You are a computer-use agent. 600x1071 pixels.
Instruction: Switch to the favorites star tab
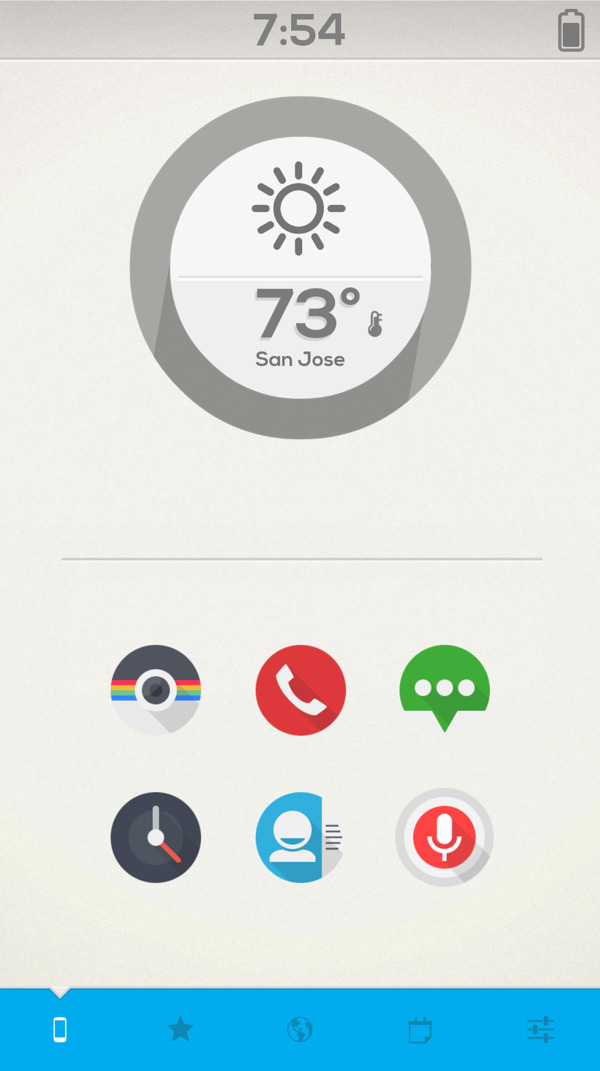pos(180,1029)
